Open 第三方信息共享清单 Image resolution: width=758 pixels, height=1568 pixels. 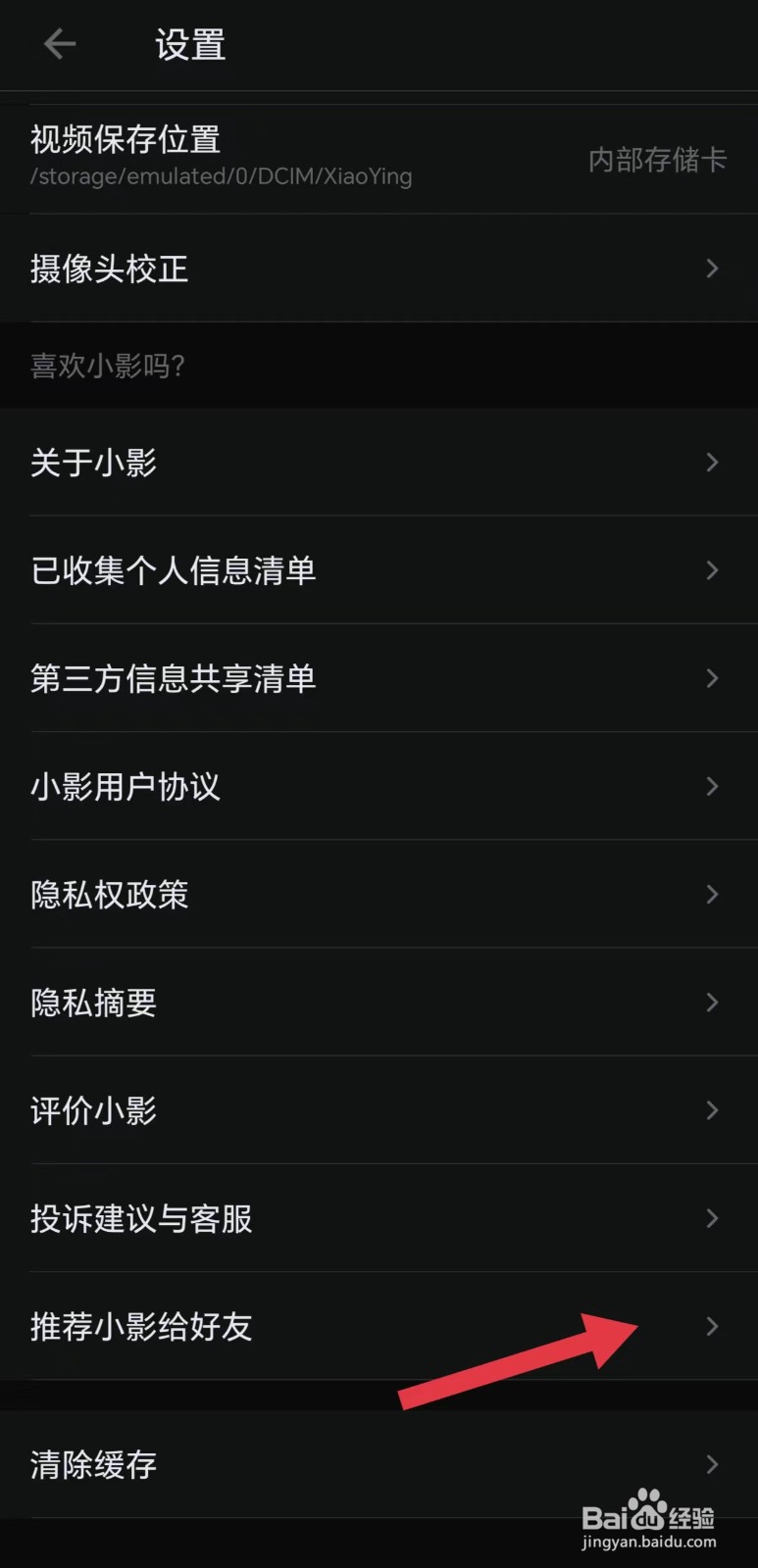(x=379, y=678)
